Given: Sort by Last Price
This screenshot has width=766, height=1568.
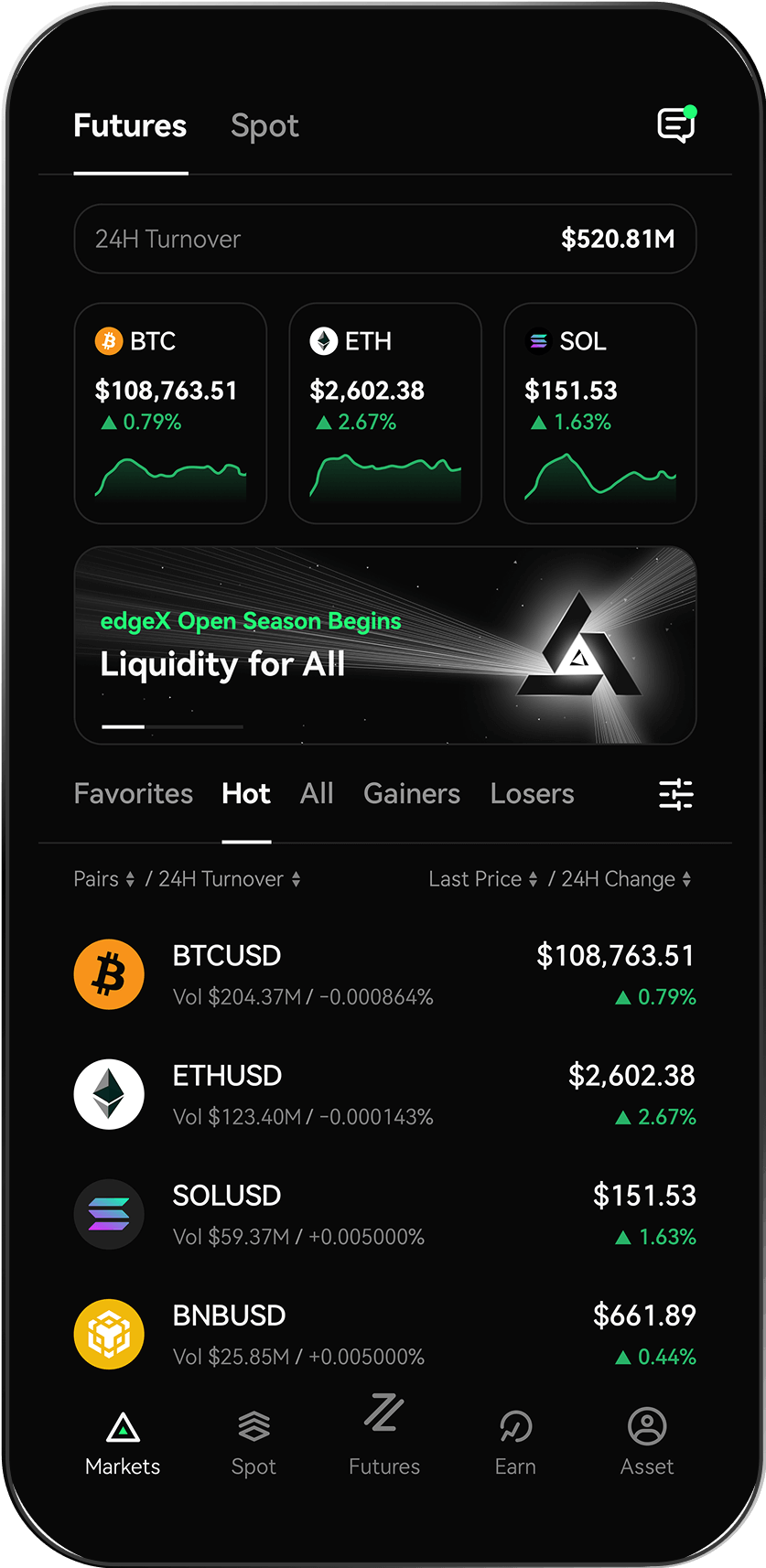Looking at the screenshot, I should coord(482,879).
